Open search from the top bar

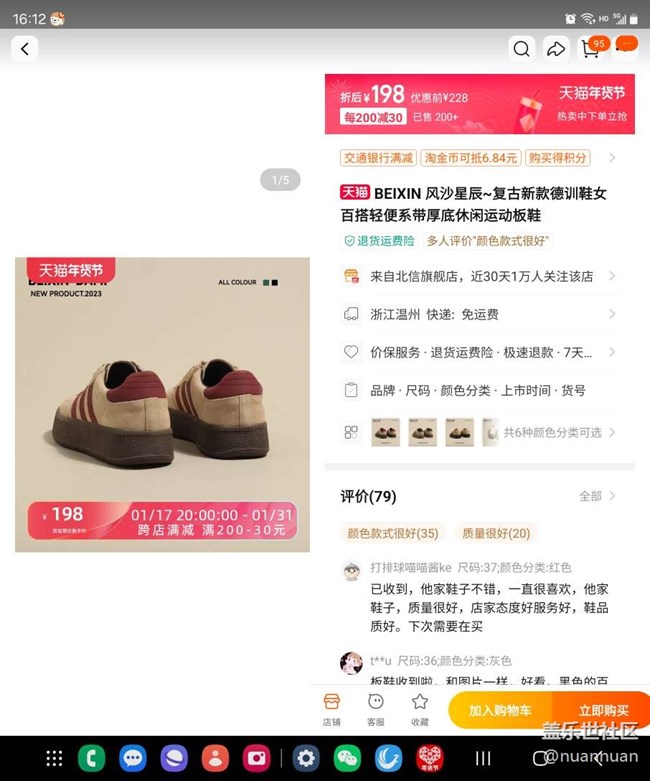(x=521, y=48)
